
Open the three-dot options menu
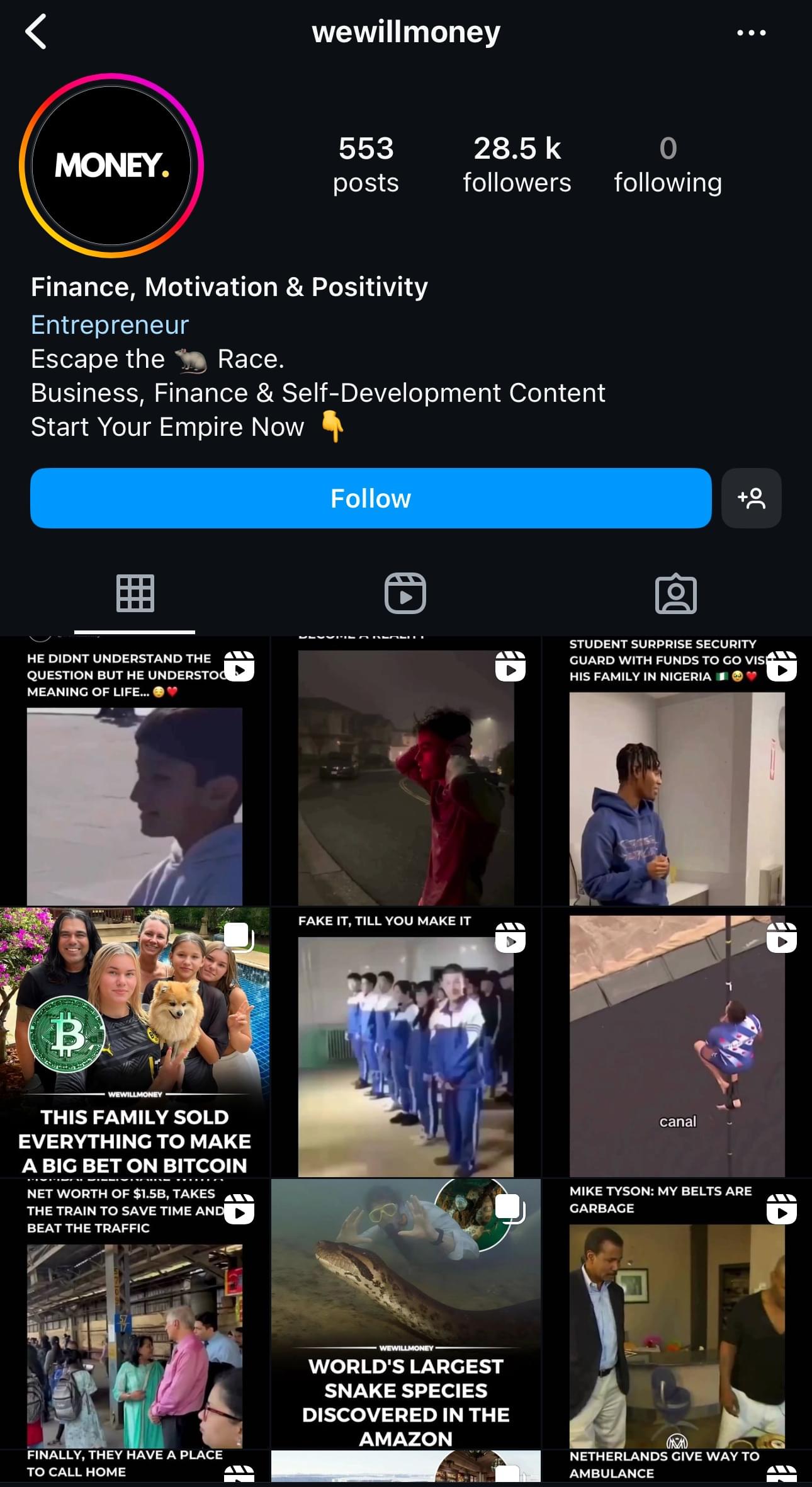click(x=751, y=33)
